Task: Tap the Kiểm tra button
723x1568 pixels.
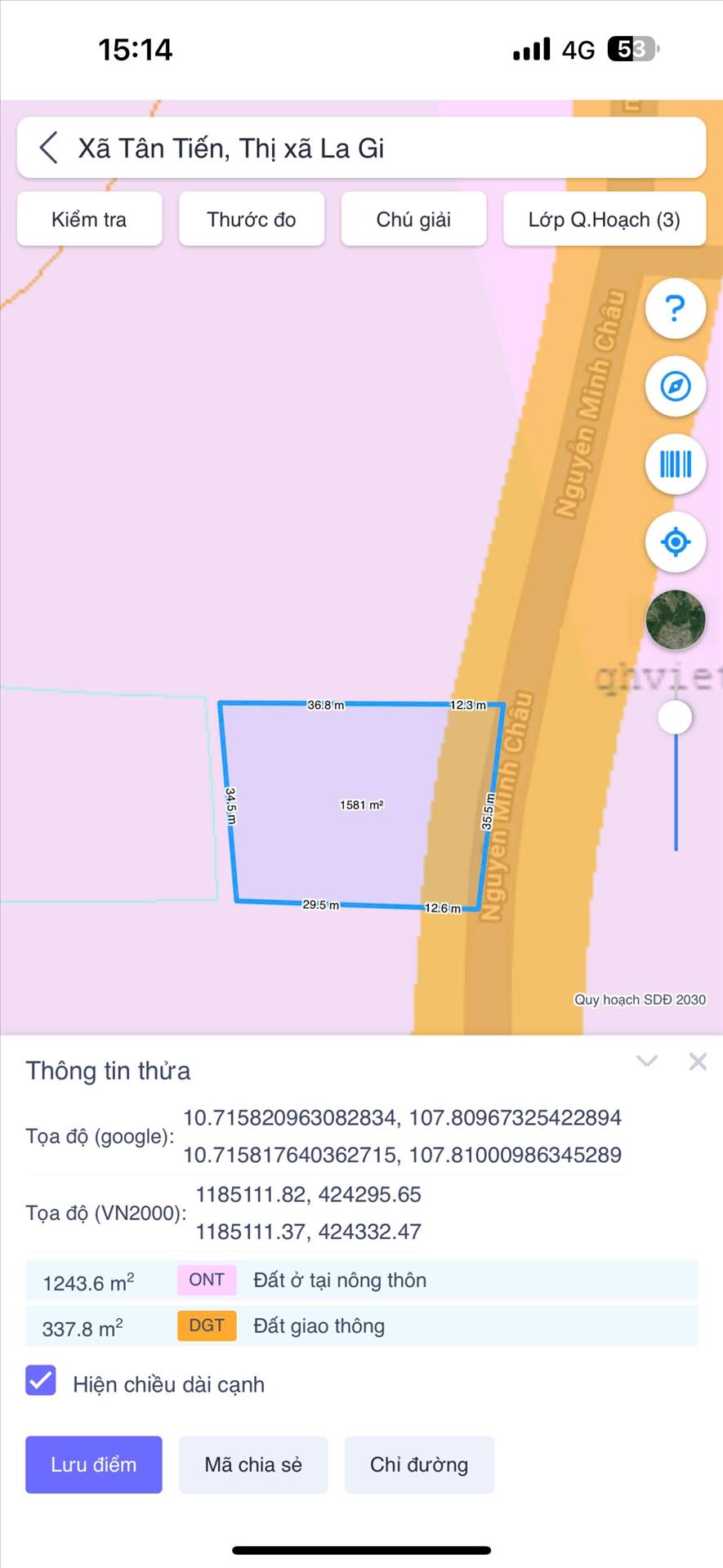Action: click(89, 219)
